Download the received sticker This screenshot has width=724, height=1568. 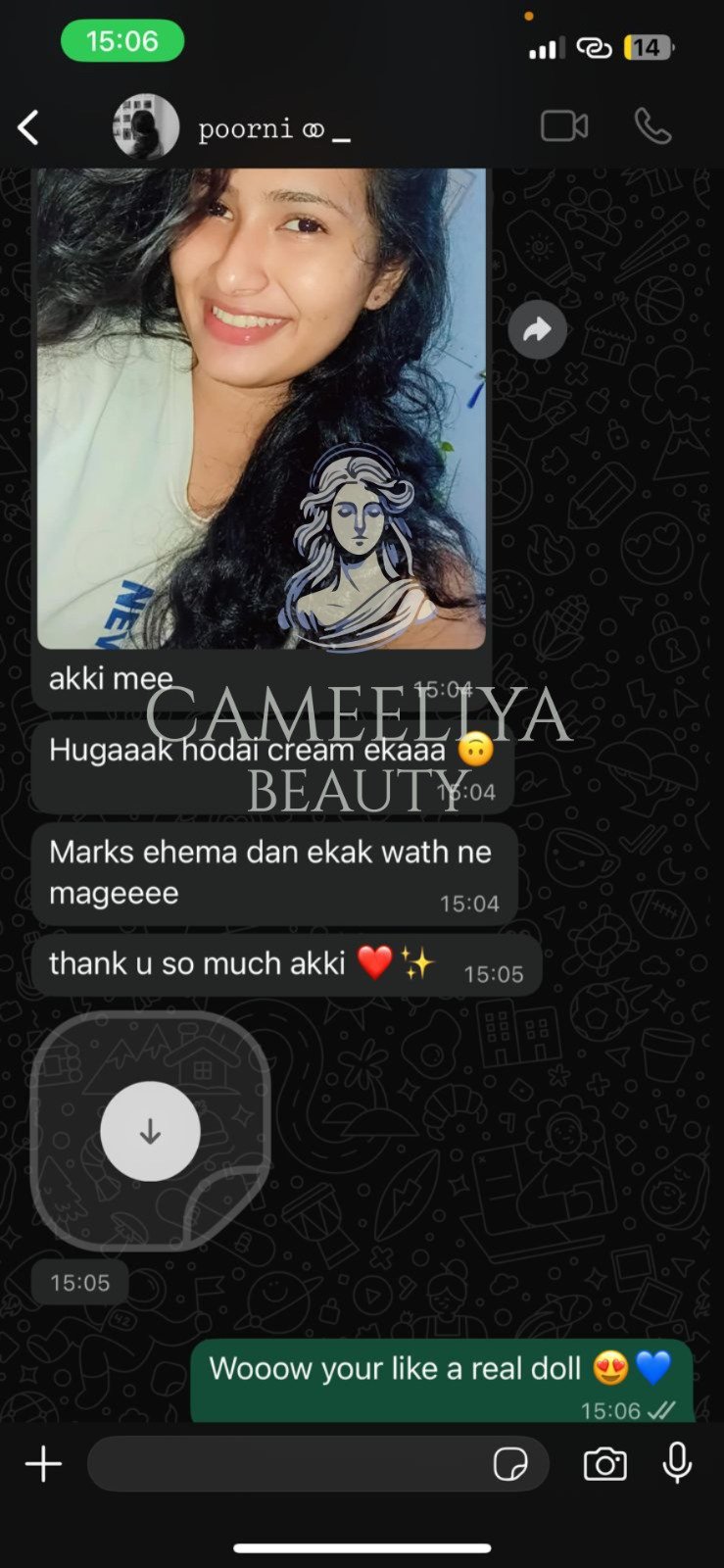tap(150, 1132)
